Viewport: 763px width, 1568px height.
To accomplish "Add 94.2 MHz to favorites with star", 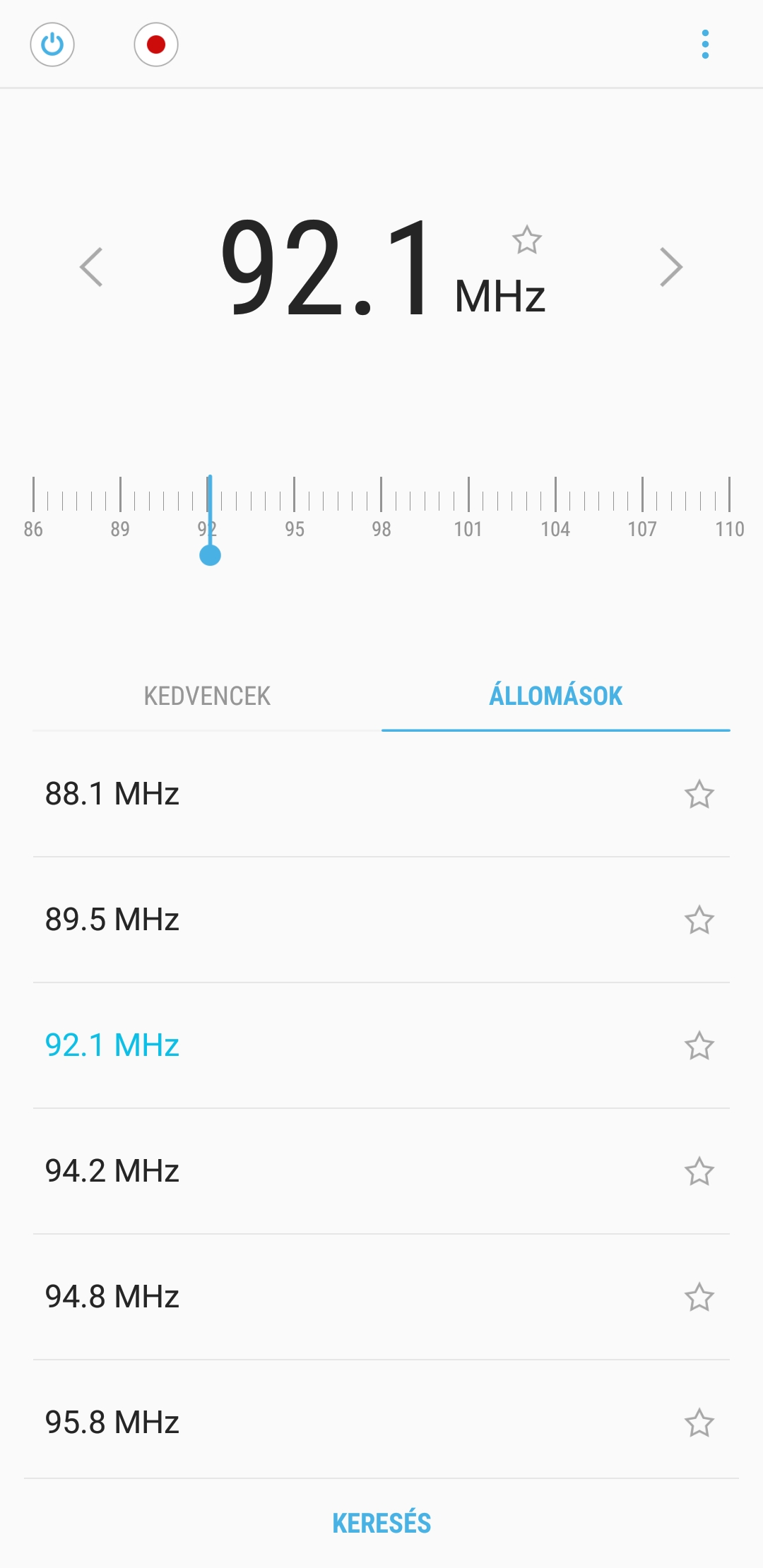I will (x=699, y=1171).
